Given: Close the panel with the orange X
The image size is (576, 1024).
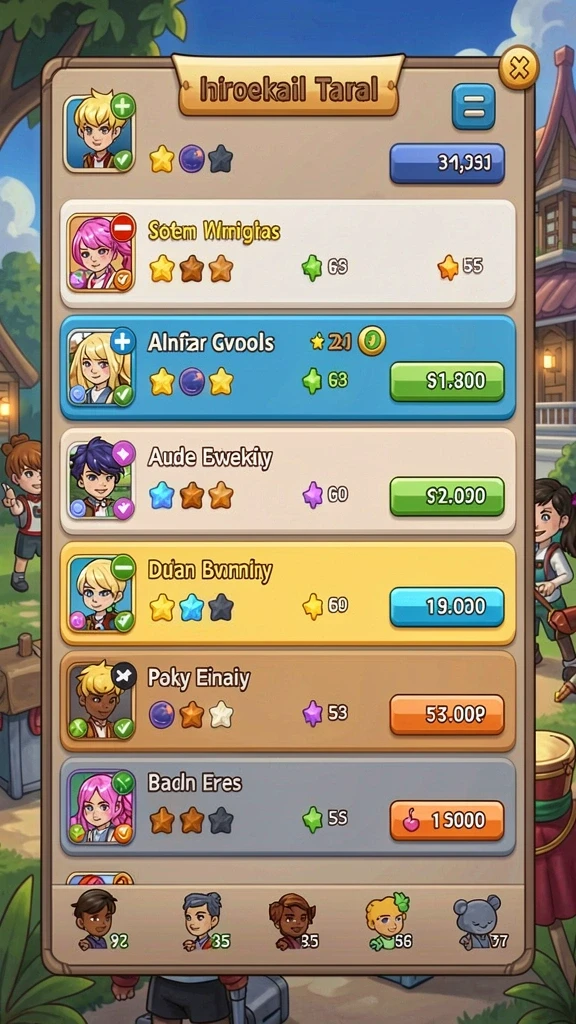Looking at the screenshot, I should (x=519, y=67).
